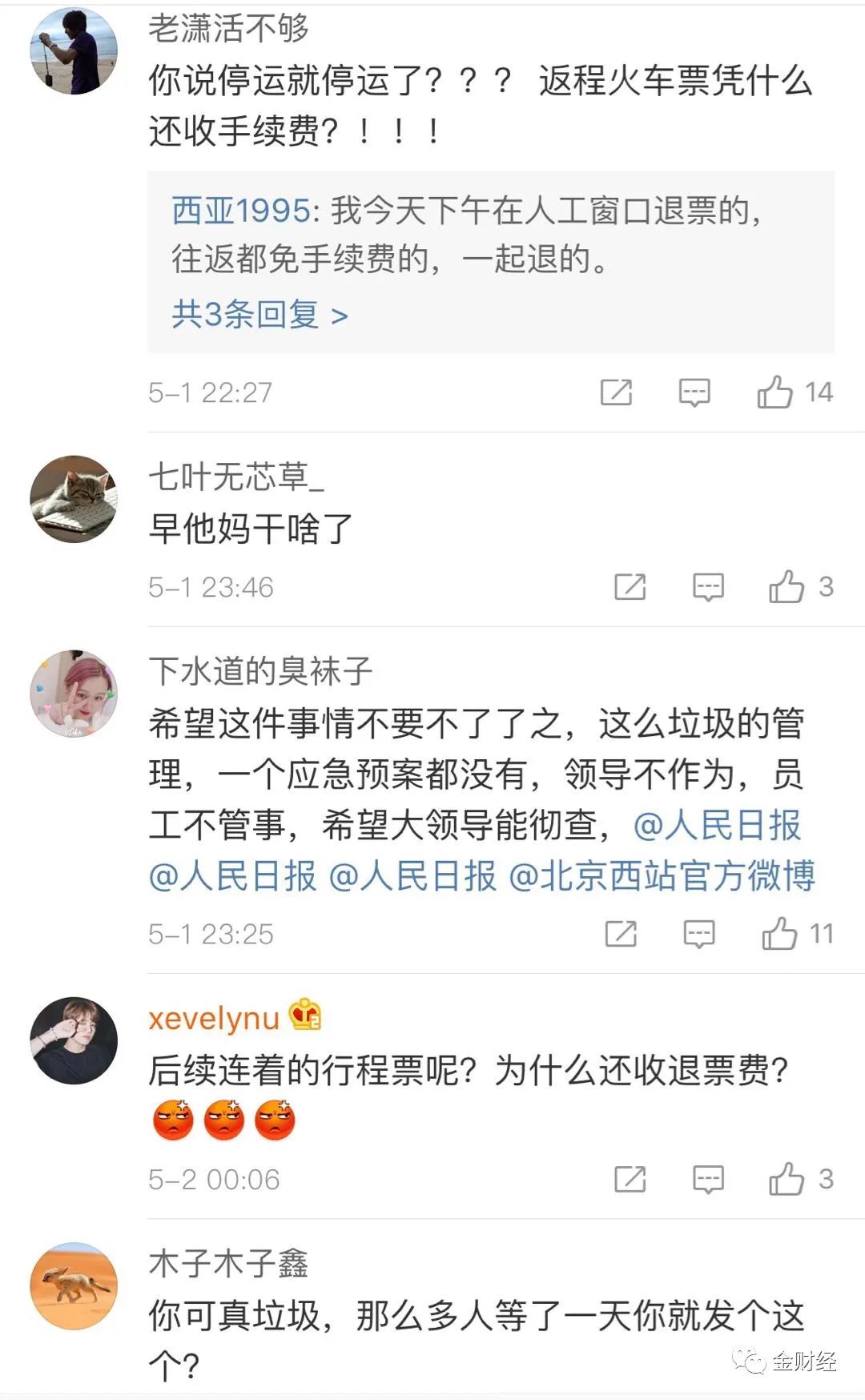Reply to 七叶无芯草_'s comment

click(708, 587)
